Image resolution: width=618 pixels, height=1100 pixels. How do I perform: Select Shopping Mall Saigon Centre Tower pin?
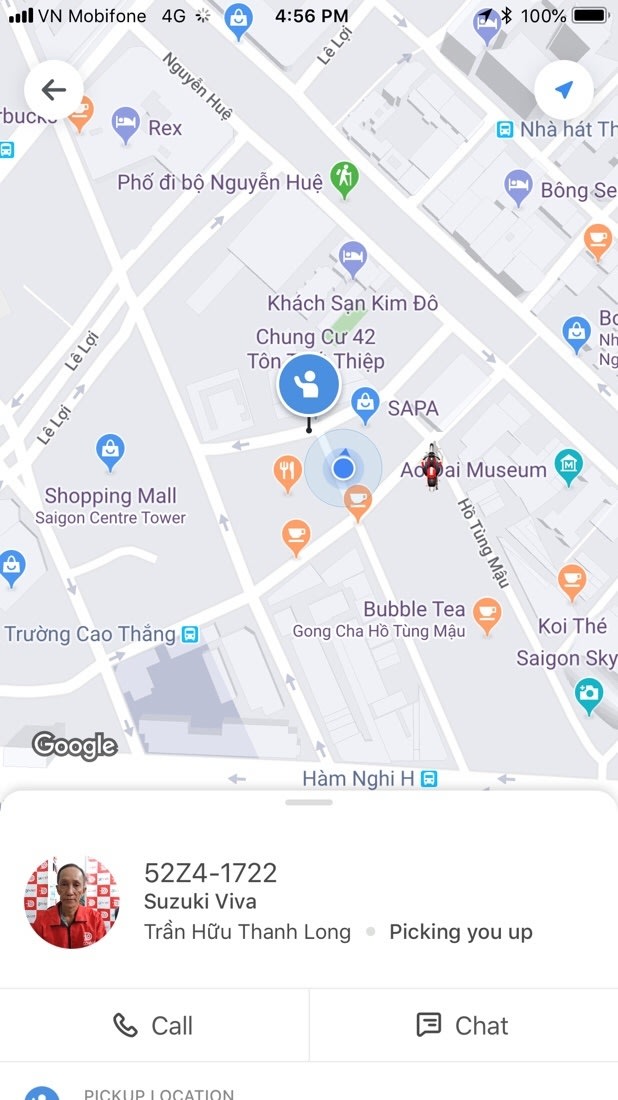[x=110, y=452]
